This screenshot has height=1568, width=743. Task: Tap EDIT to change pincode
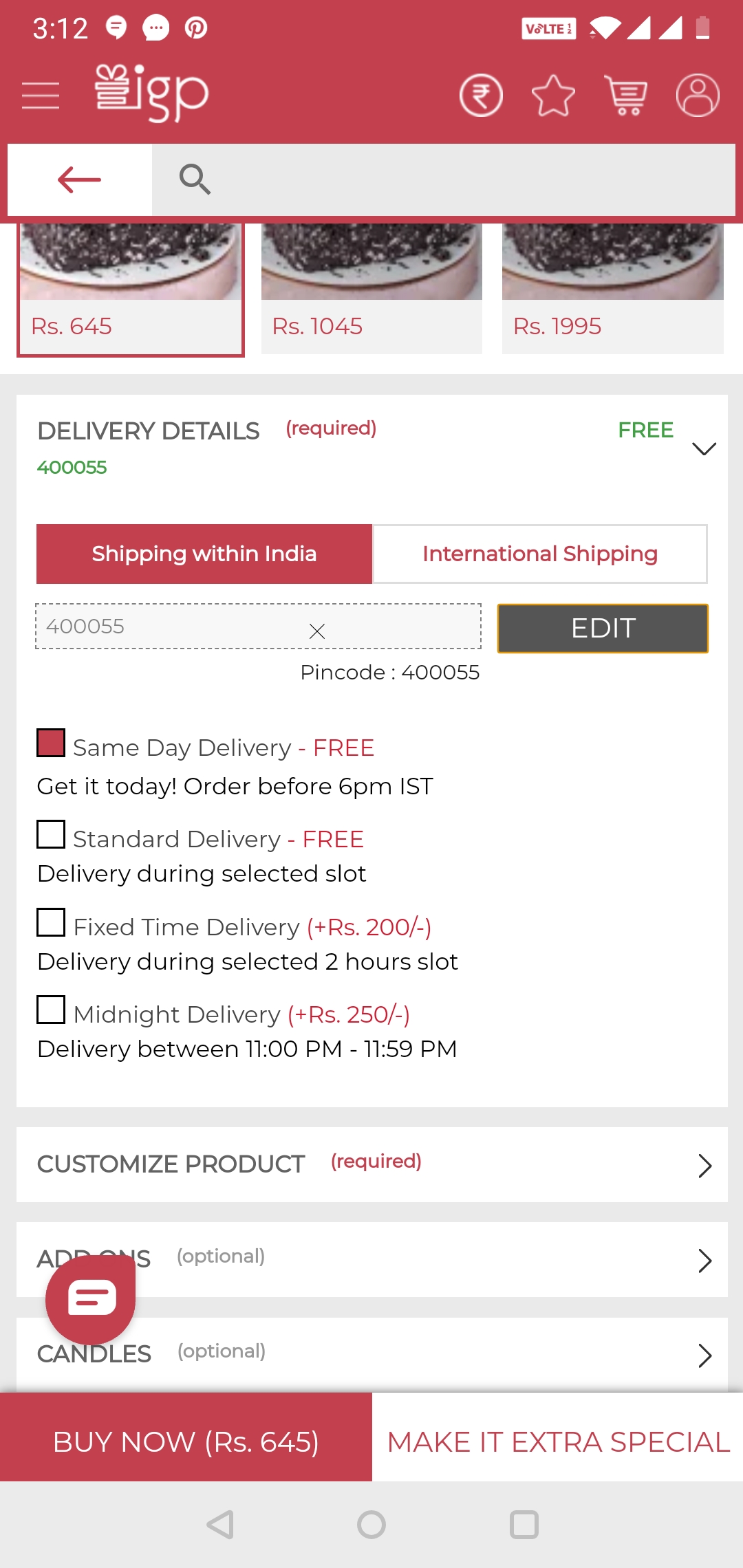point(603,628)
